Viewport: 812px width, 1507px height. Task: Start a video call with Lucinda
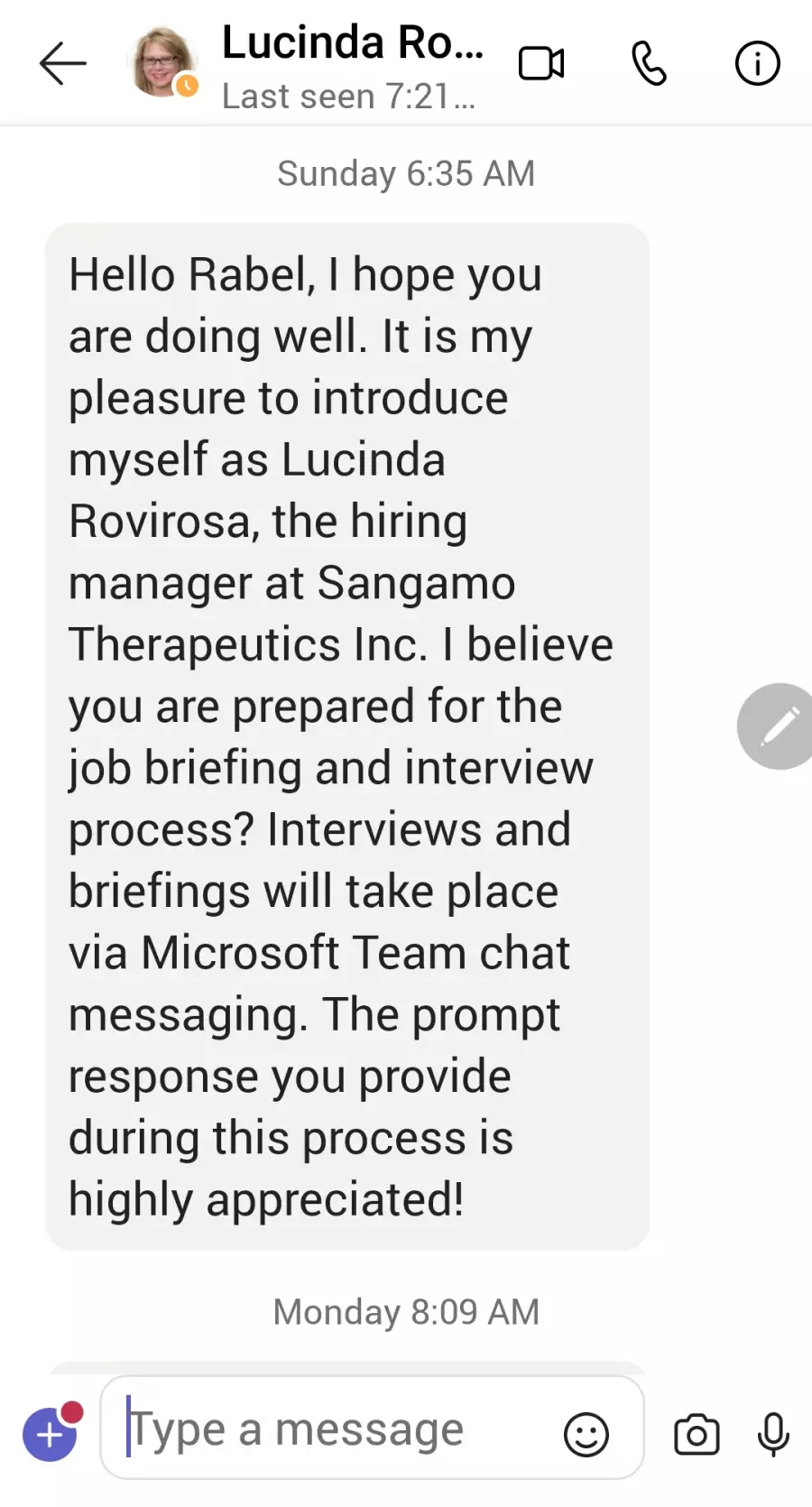(541, 64)
